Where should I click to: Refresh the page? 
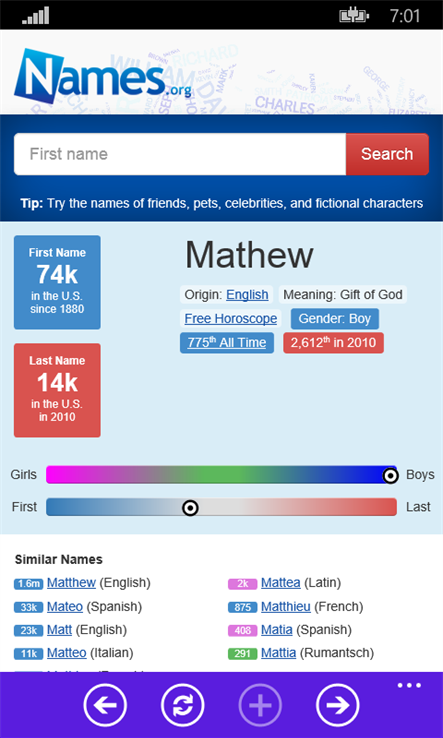coord(183,705)
